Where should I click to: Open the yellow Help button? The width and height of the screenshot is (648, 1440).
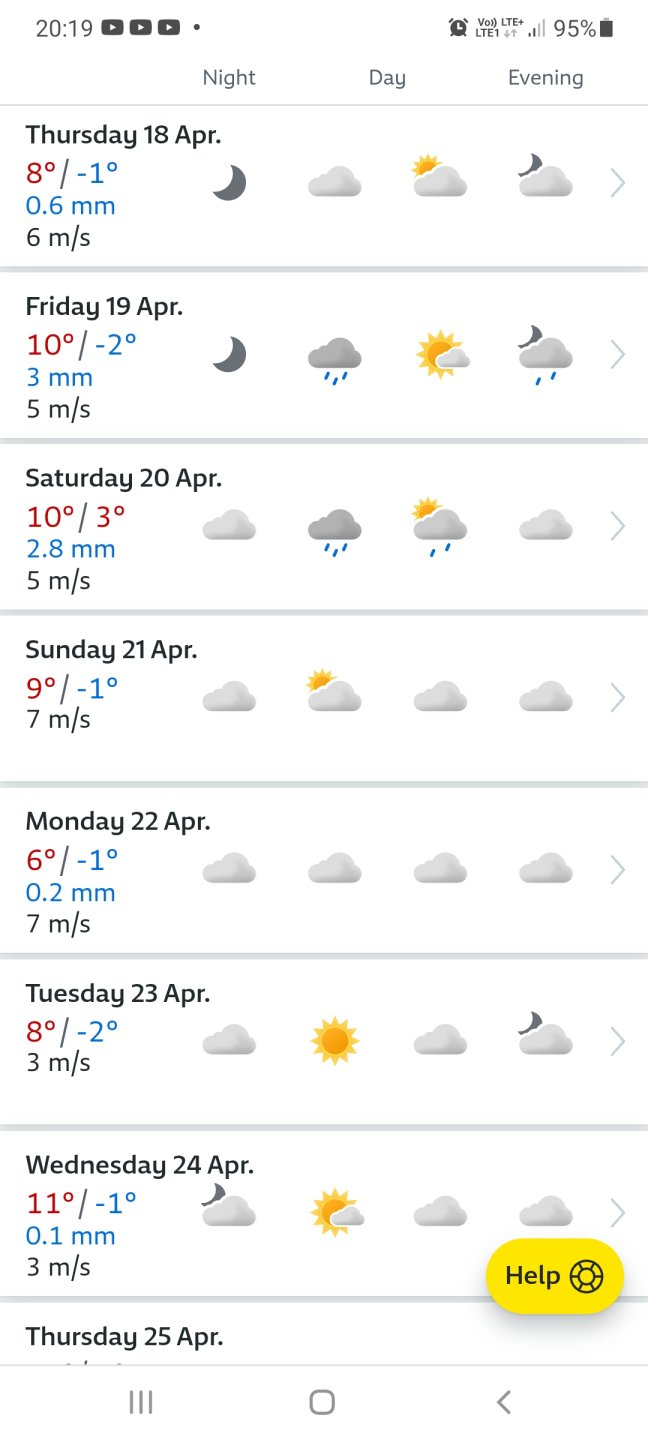tap(554, 1275)
